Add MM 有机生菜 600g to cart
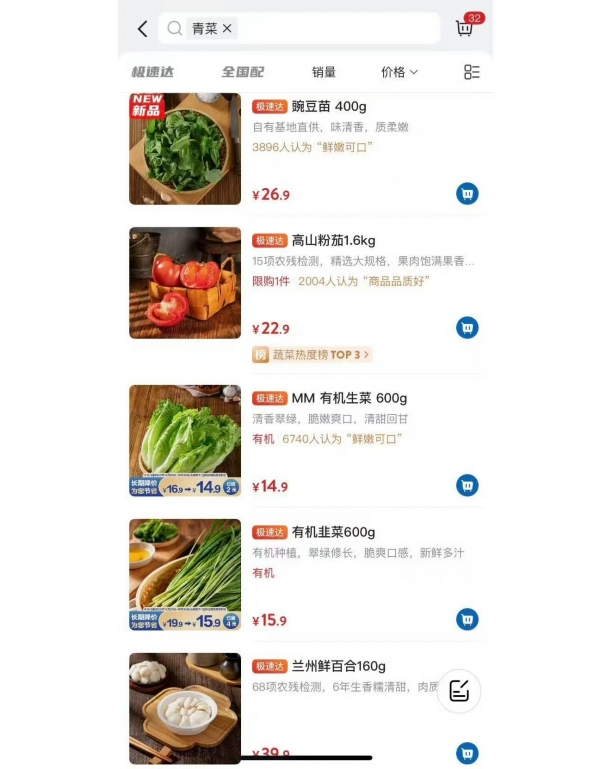The image size is (600, 769). pos(467,486)
